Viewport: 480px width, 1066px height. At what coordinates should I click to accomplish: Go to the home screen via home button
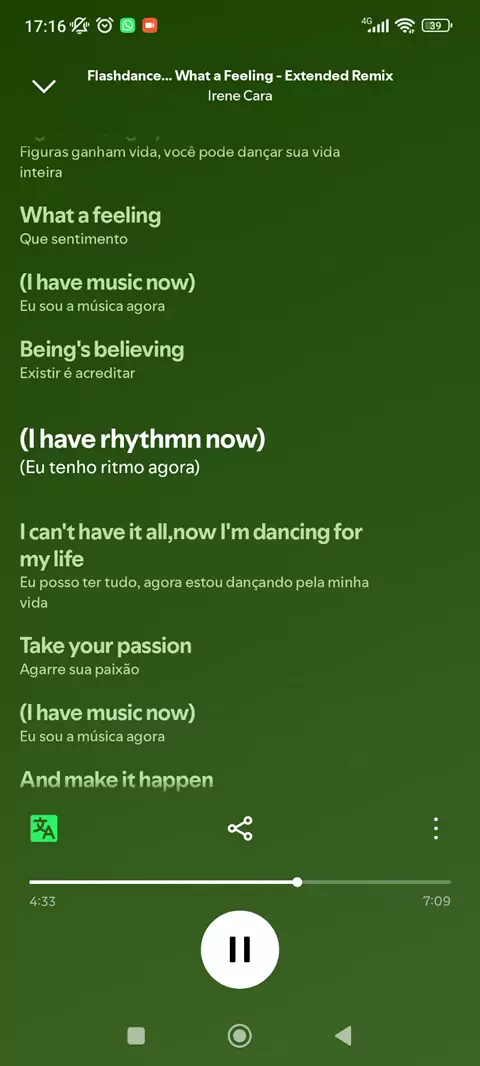(x=239, y=1035)
